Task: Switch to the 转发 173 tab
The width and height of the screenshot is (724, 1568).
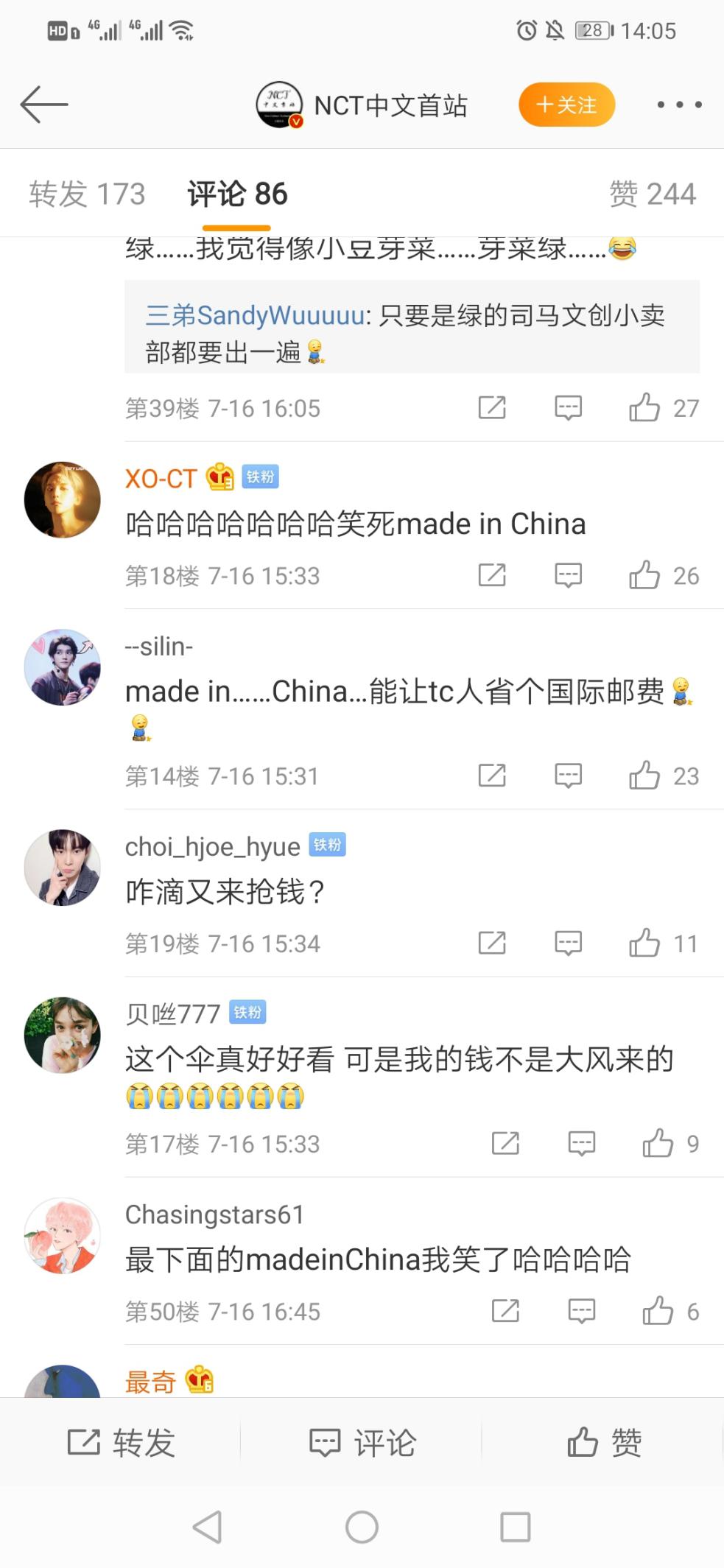Action: (87, 193)
